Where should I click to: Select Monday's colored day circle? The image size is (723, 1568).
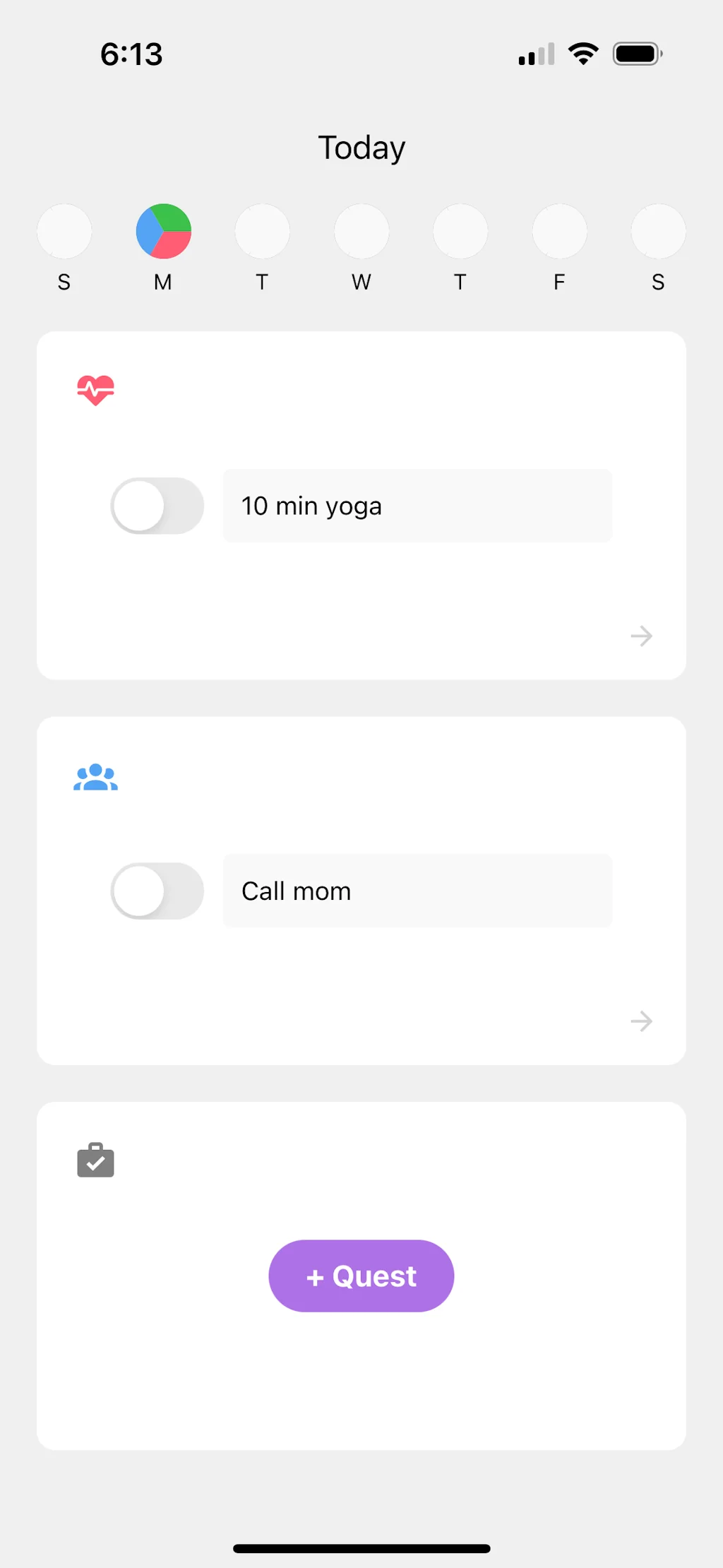pos(163,232)
